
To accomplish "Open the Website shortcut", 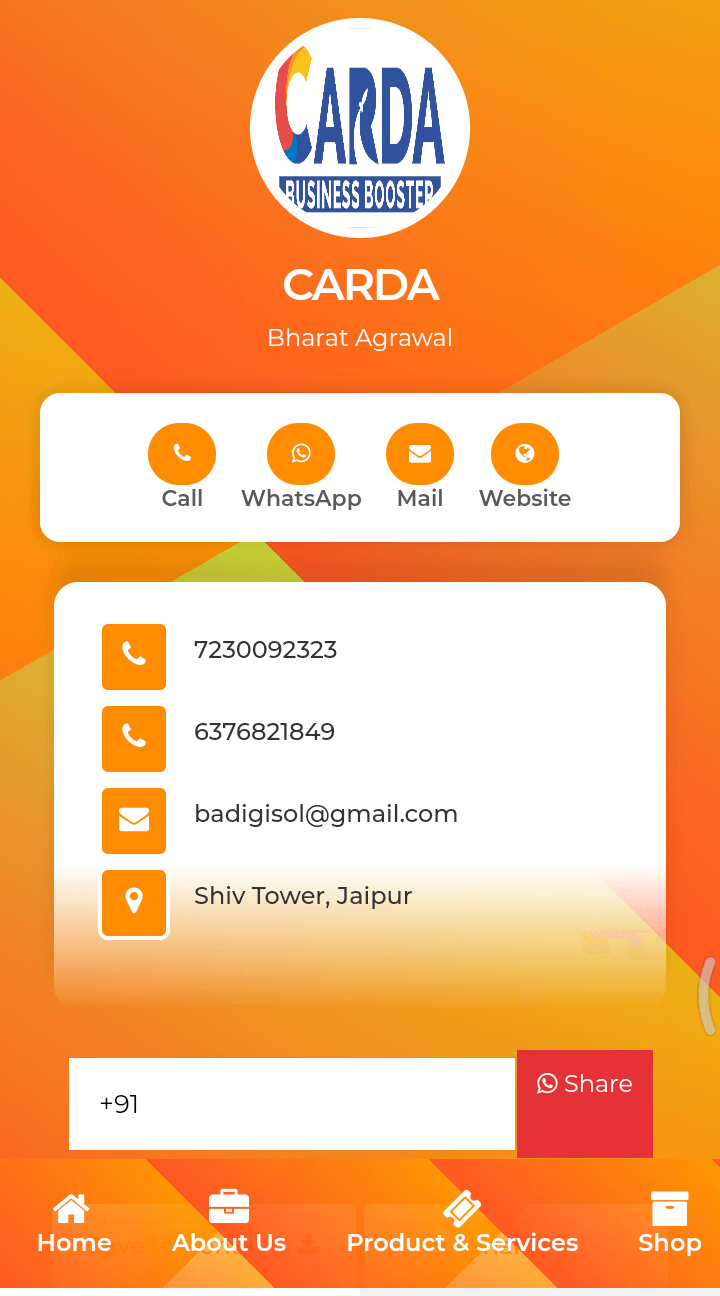I will 525,455.
